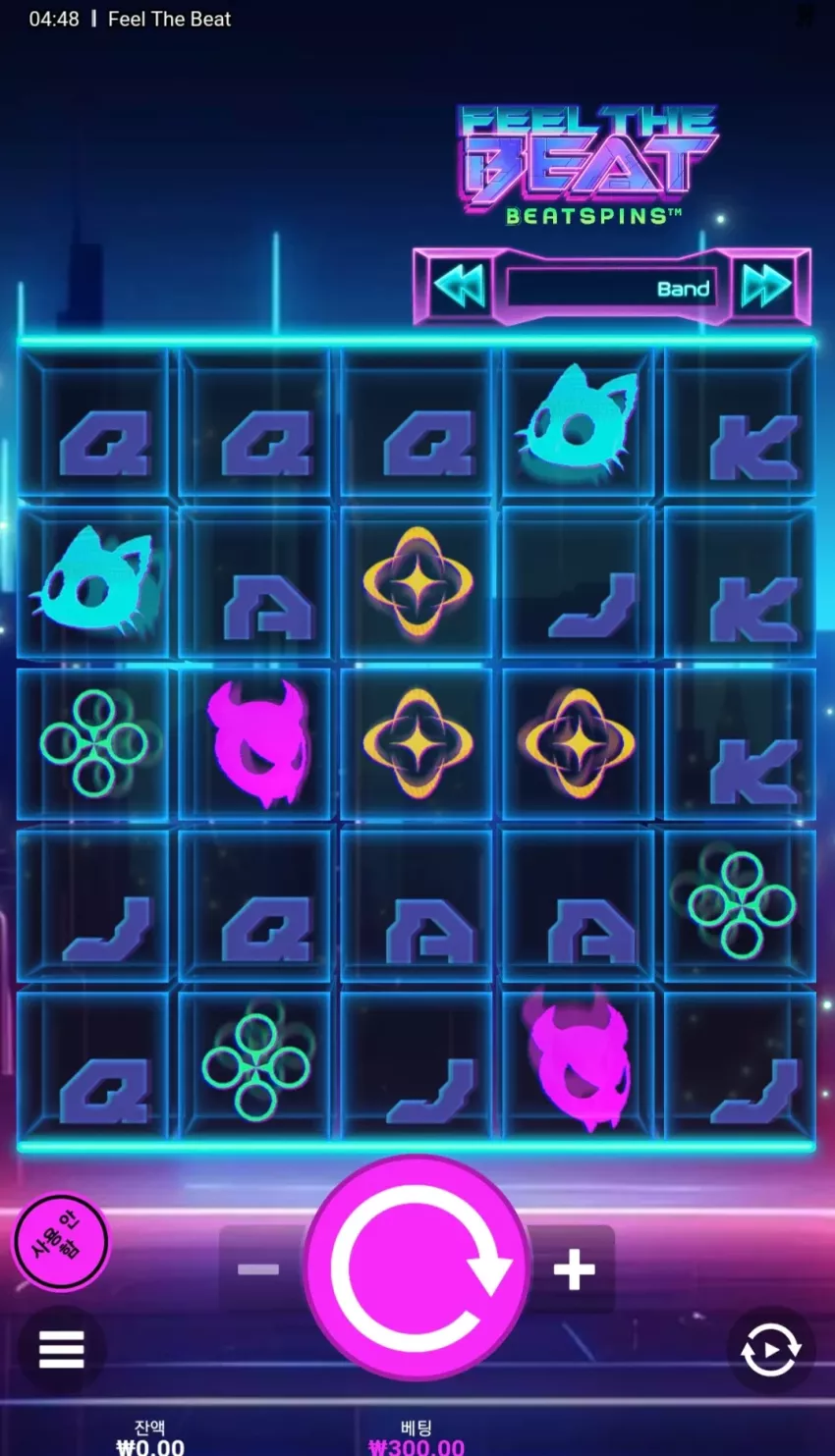Open the hamburger menu
The height and width of the screenshot is (1456, 835).
click(x=61, y=1350)
